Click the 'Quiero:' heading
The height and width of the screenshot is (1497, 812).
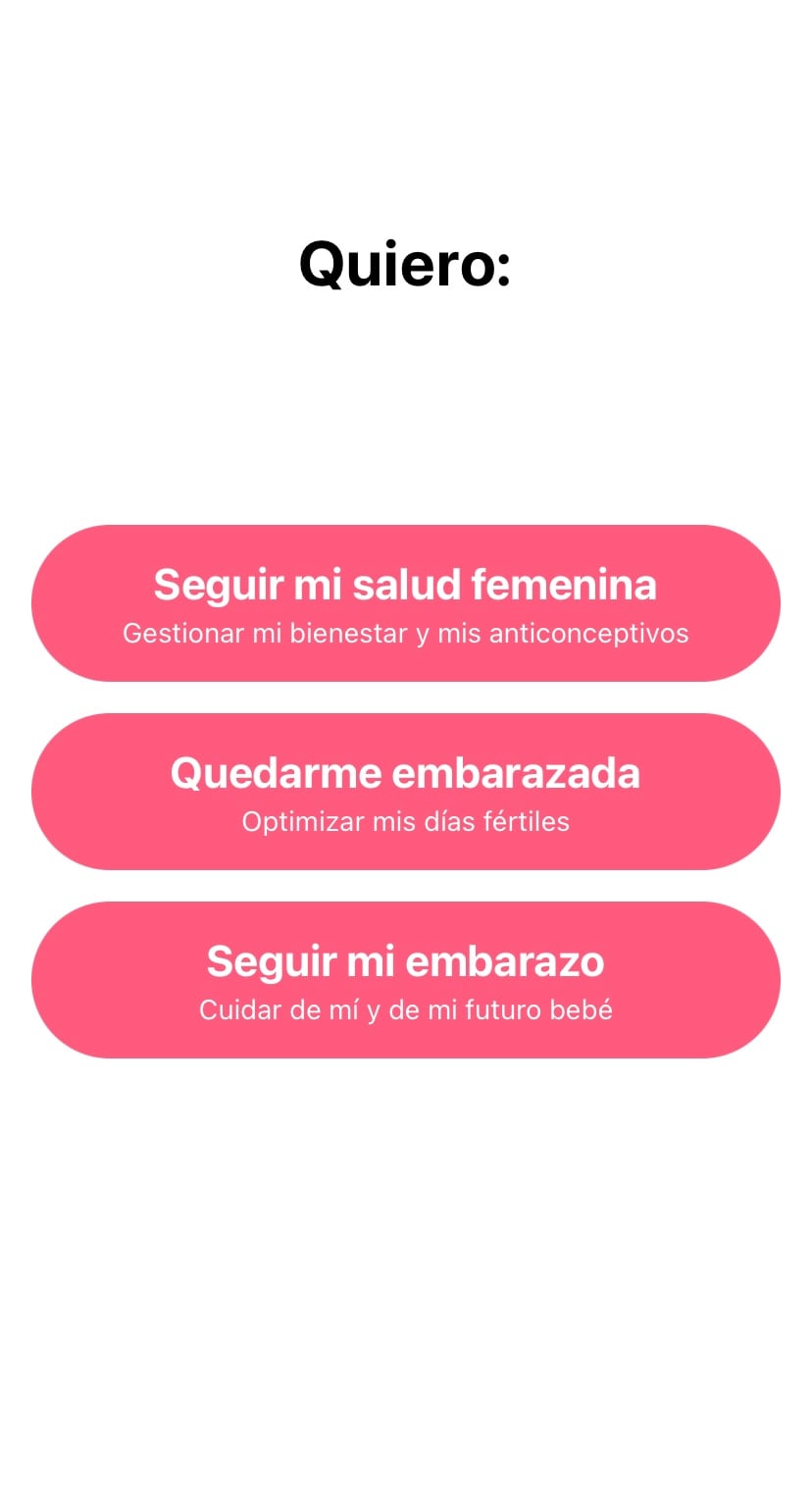tap(406, 263)
